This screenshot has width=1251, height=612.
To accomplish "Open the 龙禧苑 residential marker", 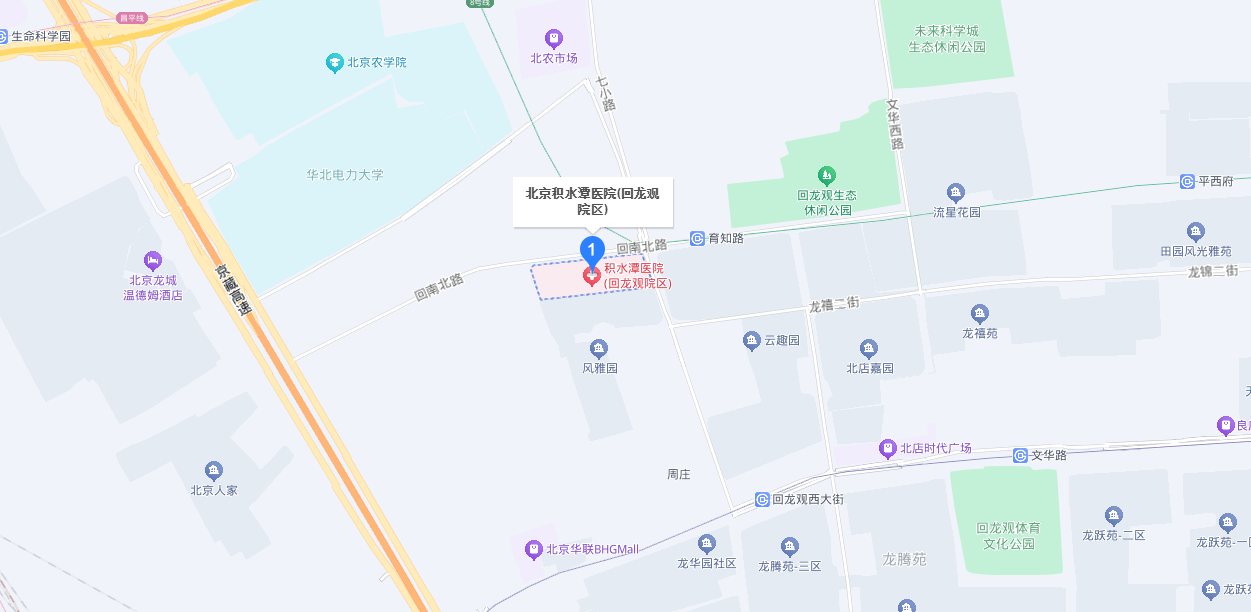I will (980, 314).
